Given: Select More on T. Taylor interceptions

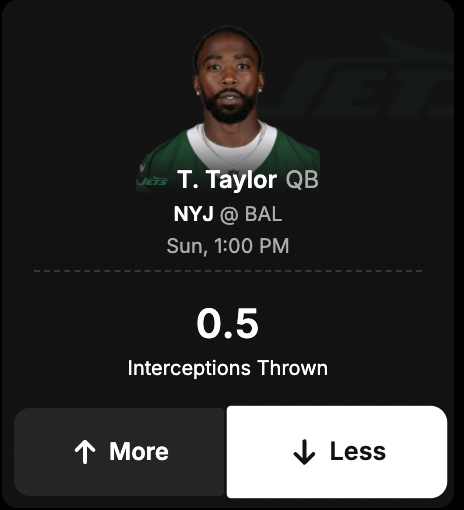Looking at the screenshot, I should [120, 452].
